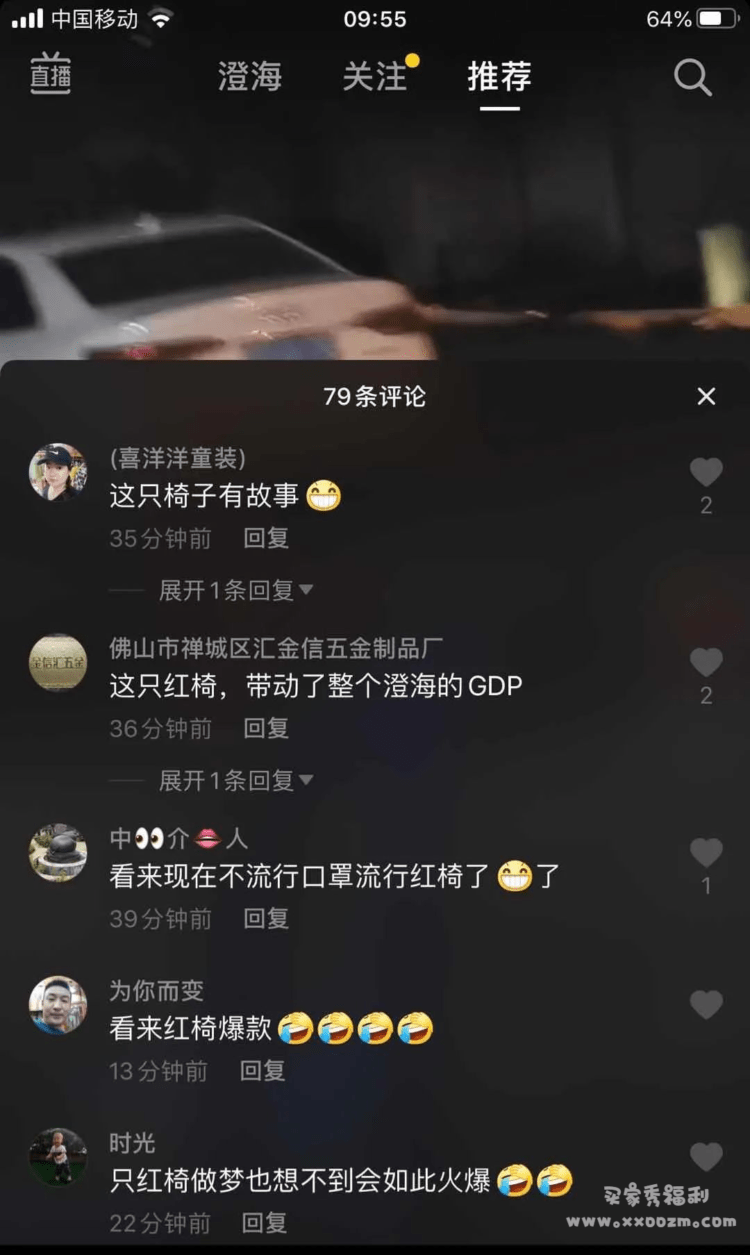Tap 回复 under the 39分钟前 comment
The image size is (750, 1255).
click(266, 919)
